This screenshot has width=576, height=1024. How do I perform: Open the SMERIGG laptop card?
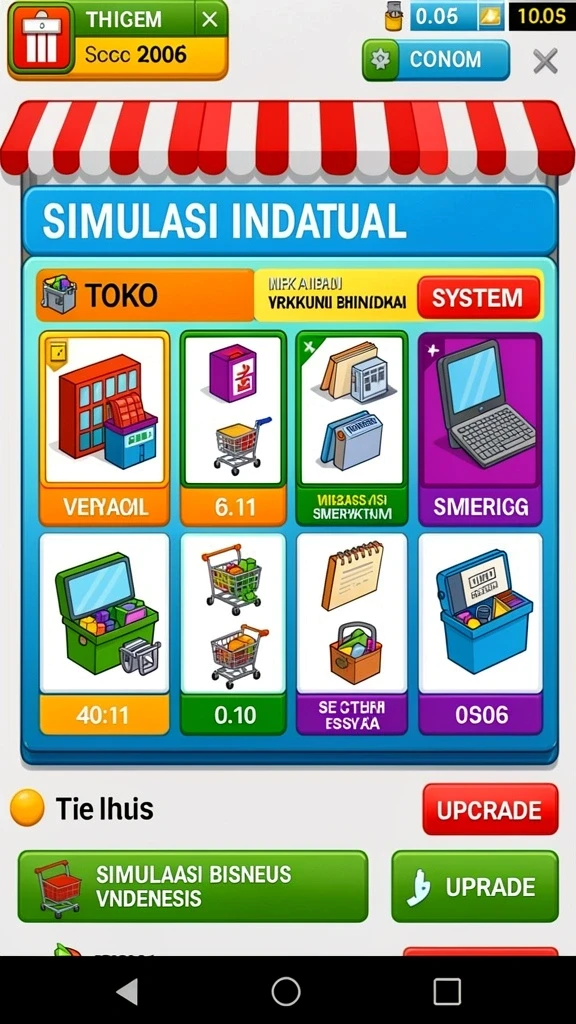pyautogui.click(x=480, y=428)
